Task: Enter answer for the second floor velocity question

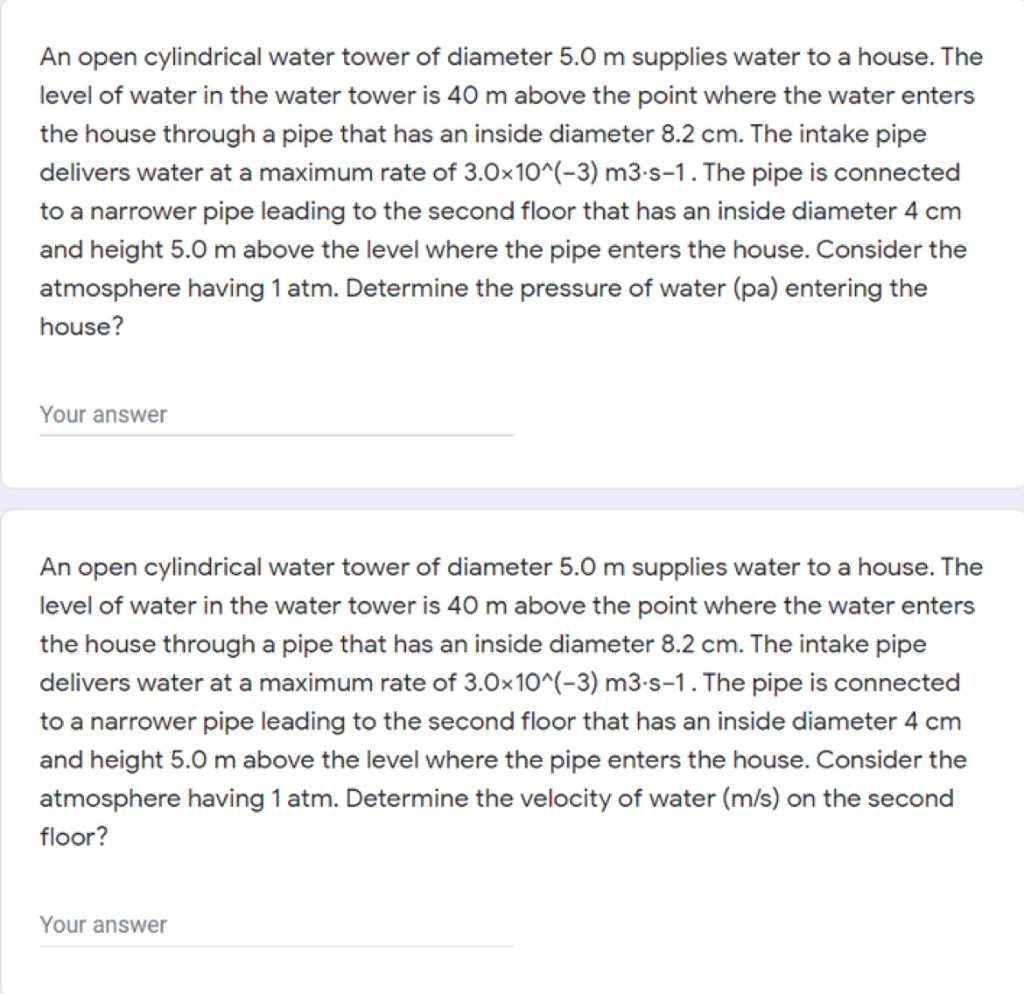Action: tap(276, 925)
